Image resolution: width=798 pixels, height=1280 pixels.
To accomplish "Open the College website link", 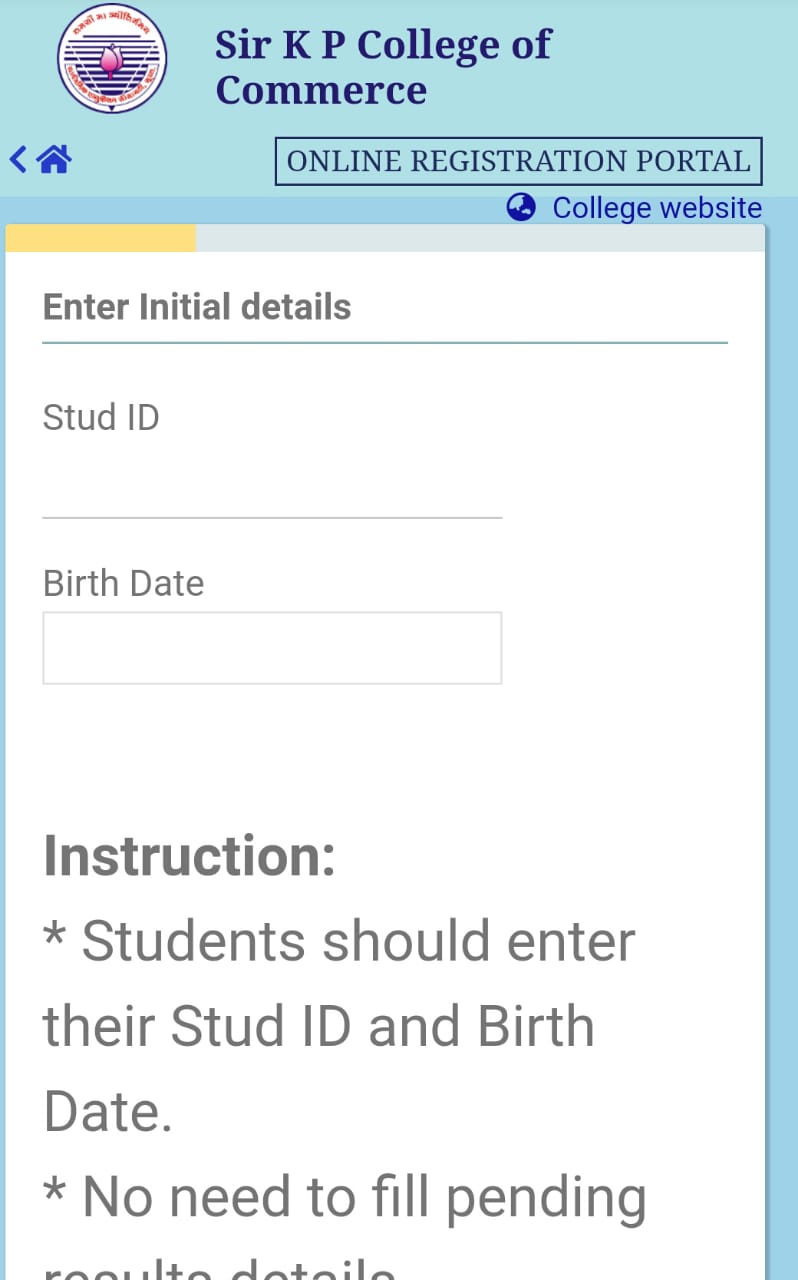I will click(x=656, y=208).
